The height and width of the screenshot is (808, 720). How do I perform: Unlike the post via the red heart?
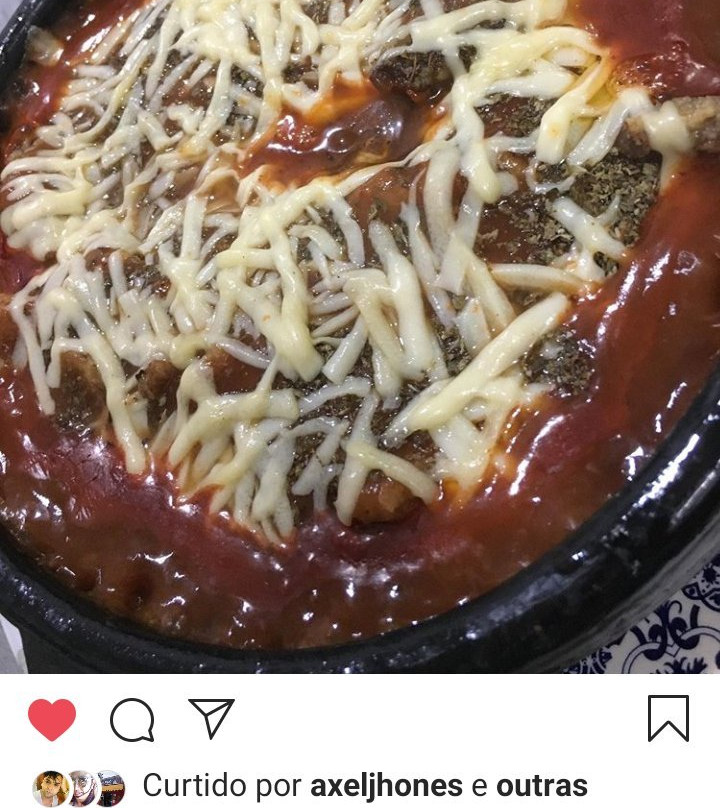pos(52,719)
